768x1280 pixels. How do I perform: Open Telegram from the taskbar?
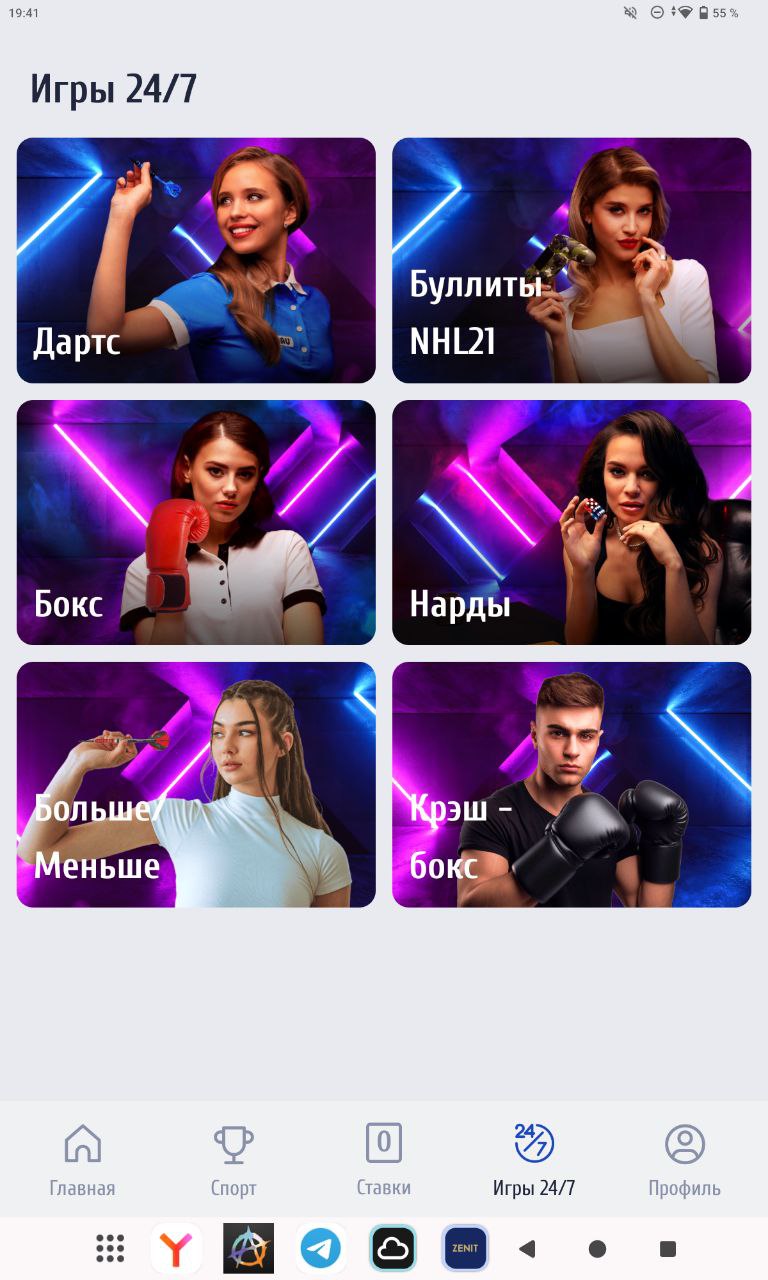[321, 1248]
